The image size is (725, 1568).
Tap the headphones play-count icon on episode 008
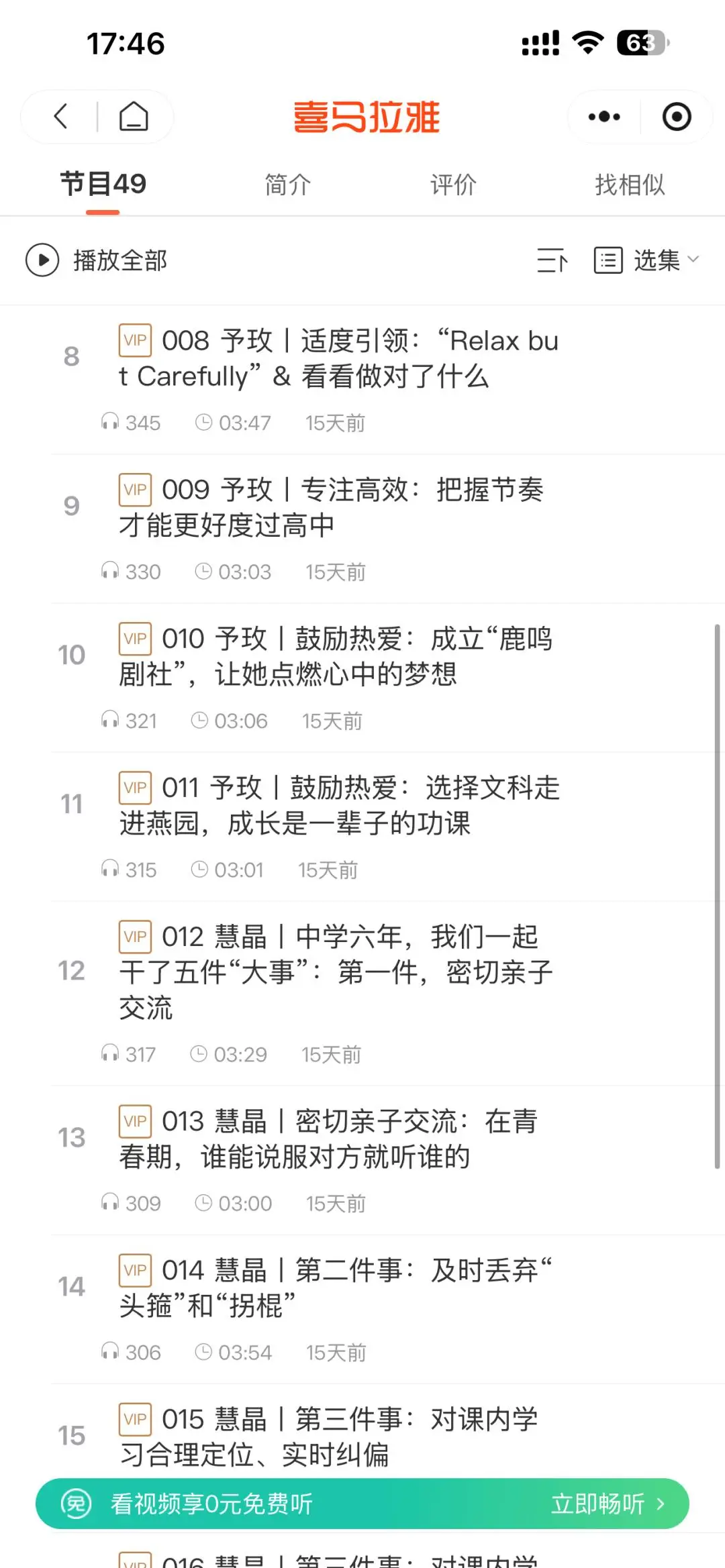click(x=109, y=423)
